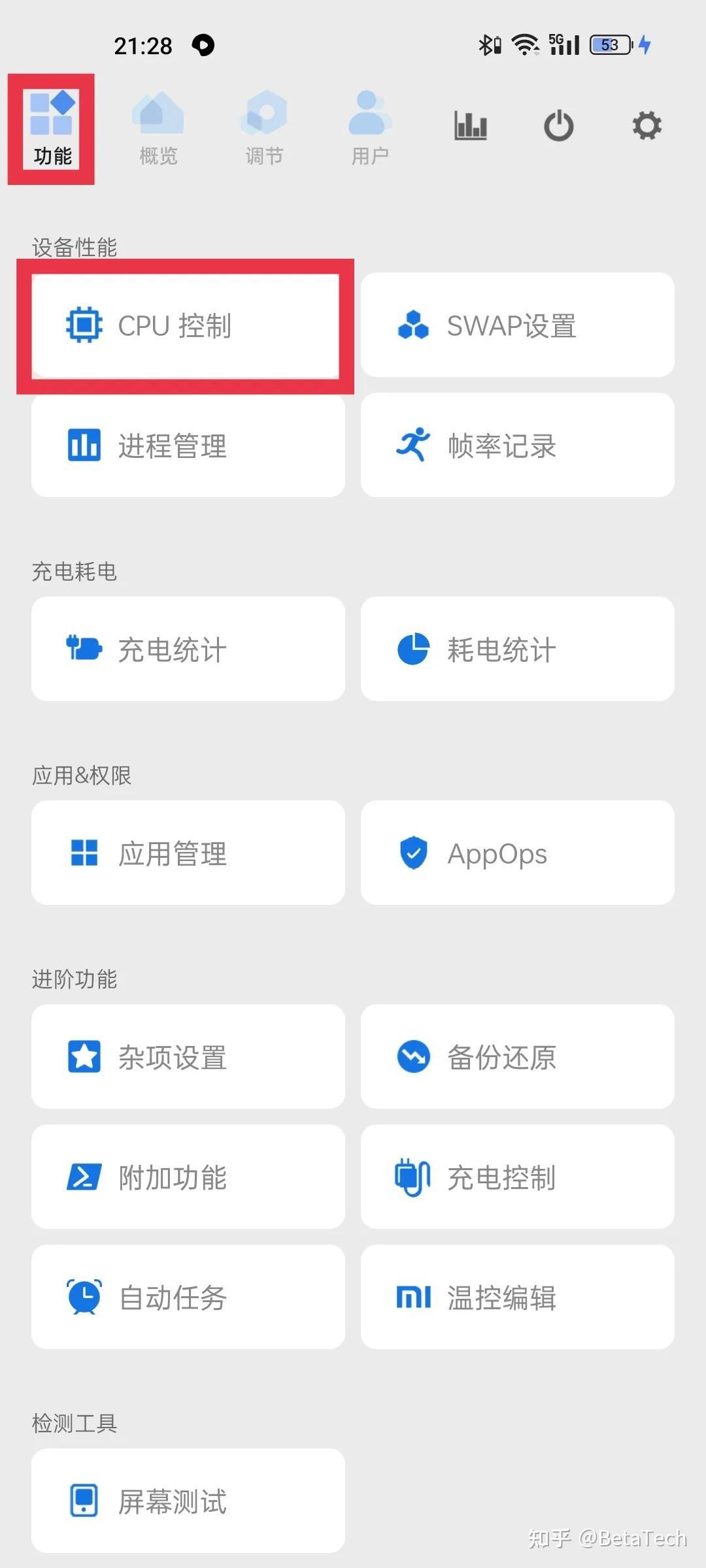Open 充电统计
The image size is (706, 1568).
coord(188,649)
